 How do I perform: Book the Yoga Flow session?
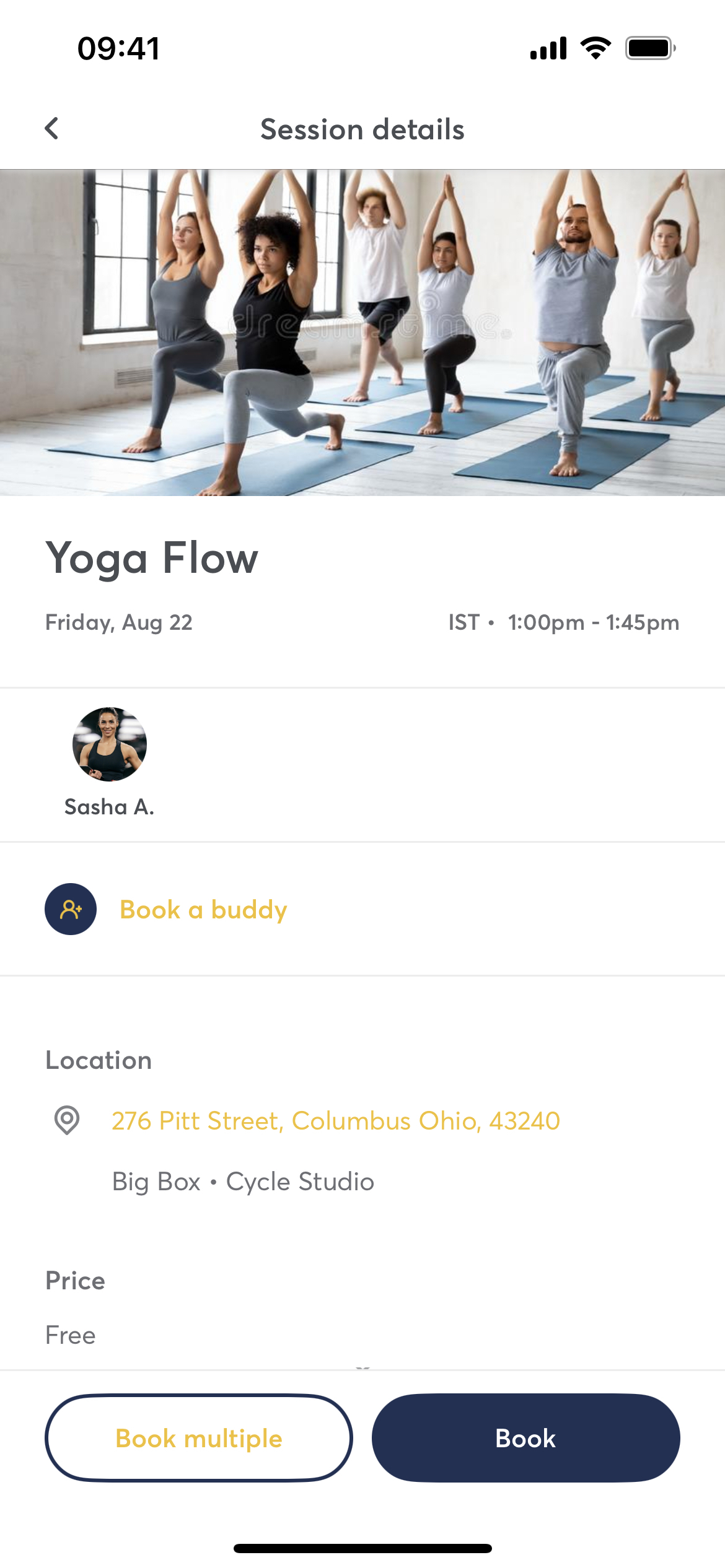click(x=525, y=1437)
